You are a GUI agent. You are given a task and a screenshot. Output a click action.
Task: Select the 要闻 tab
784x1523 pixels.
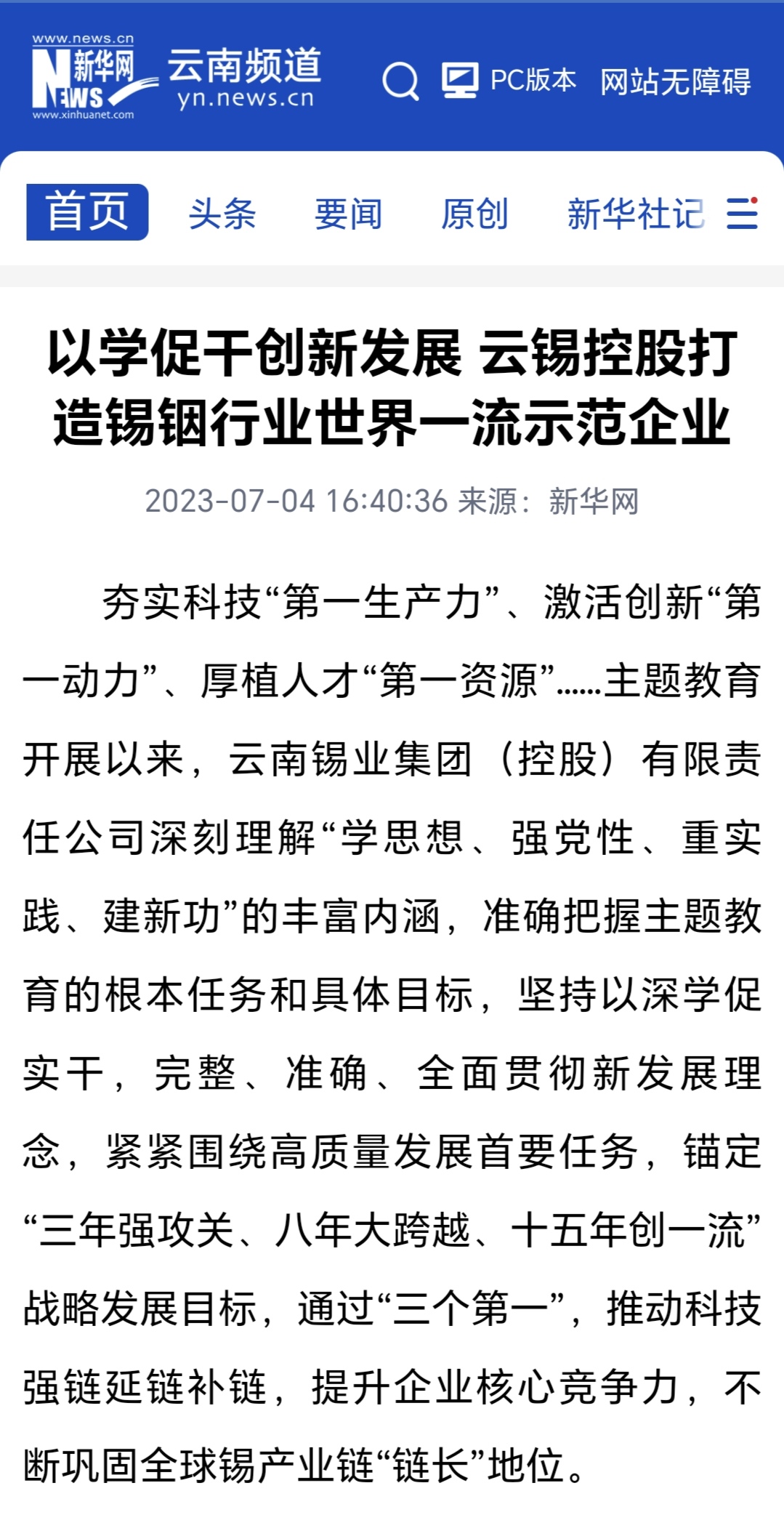(348, 214)
